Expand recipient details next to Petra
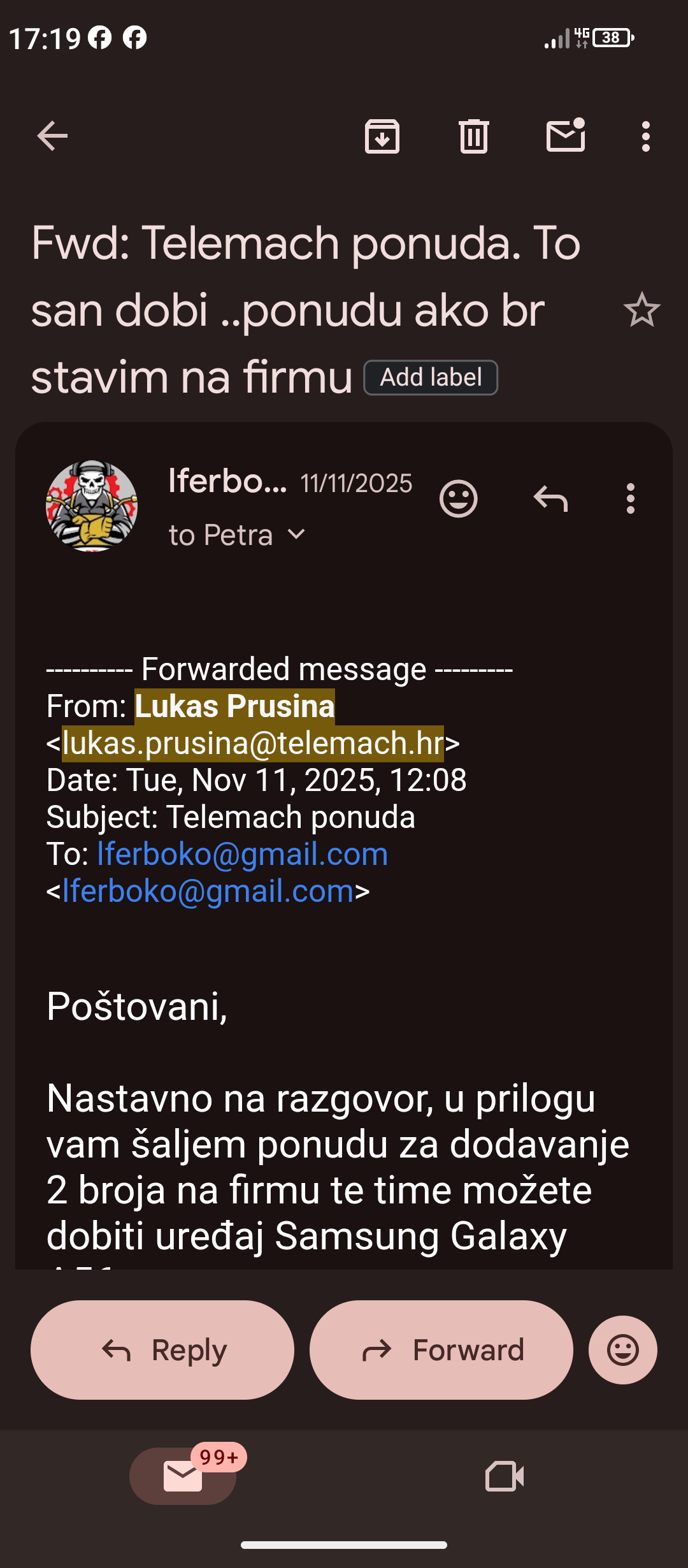 tap(297, 534)
